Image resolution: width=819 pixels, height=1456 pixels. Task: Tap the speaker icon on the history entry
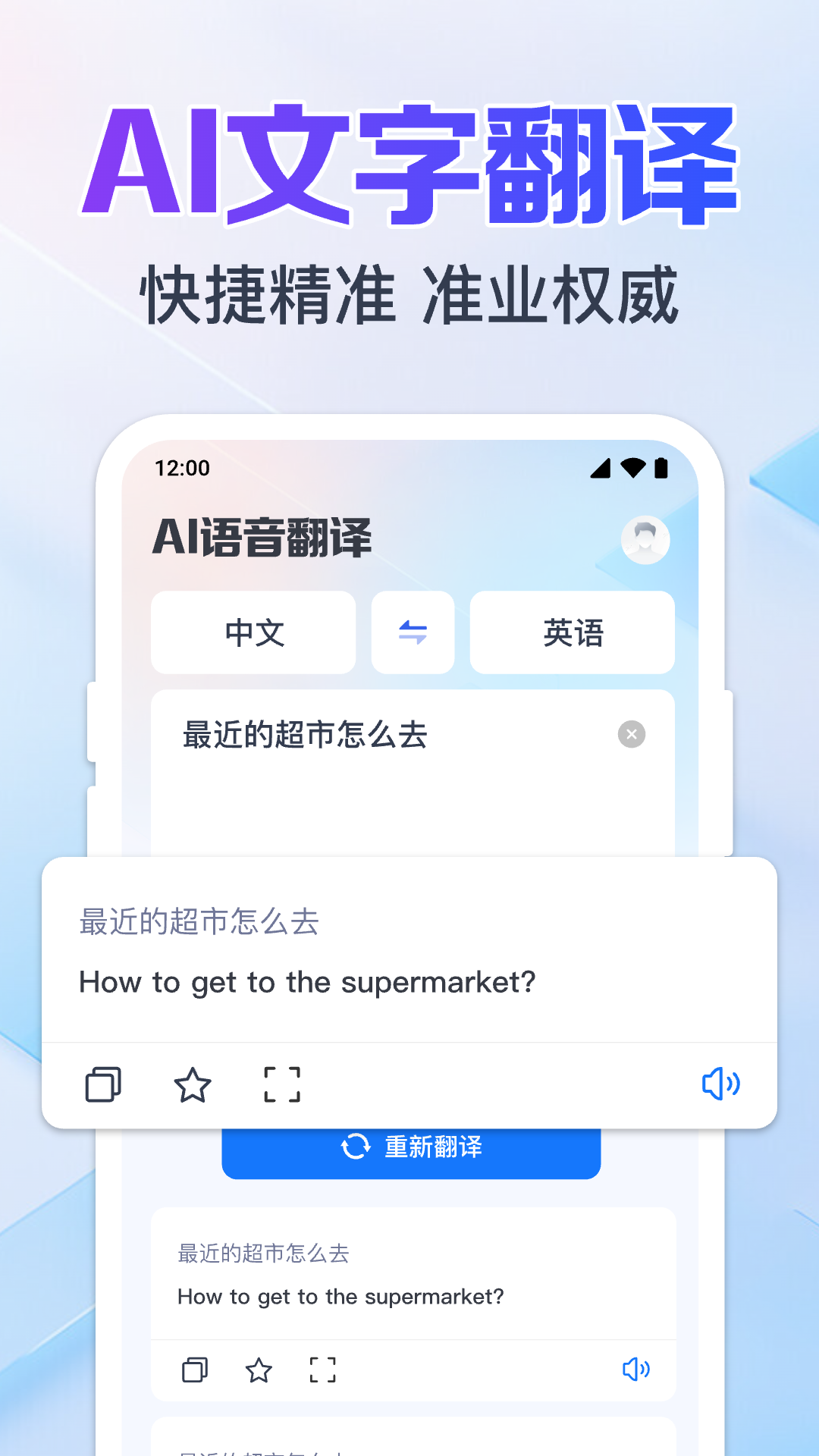pyautogui.click(x=636, y=1369)
